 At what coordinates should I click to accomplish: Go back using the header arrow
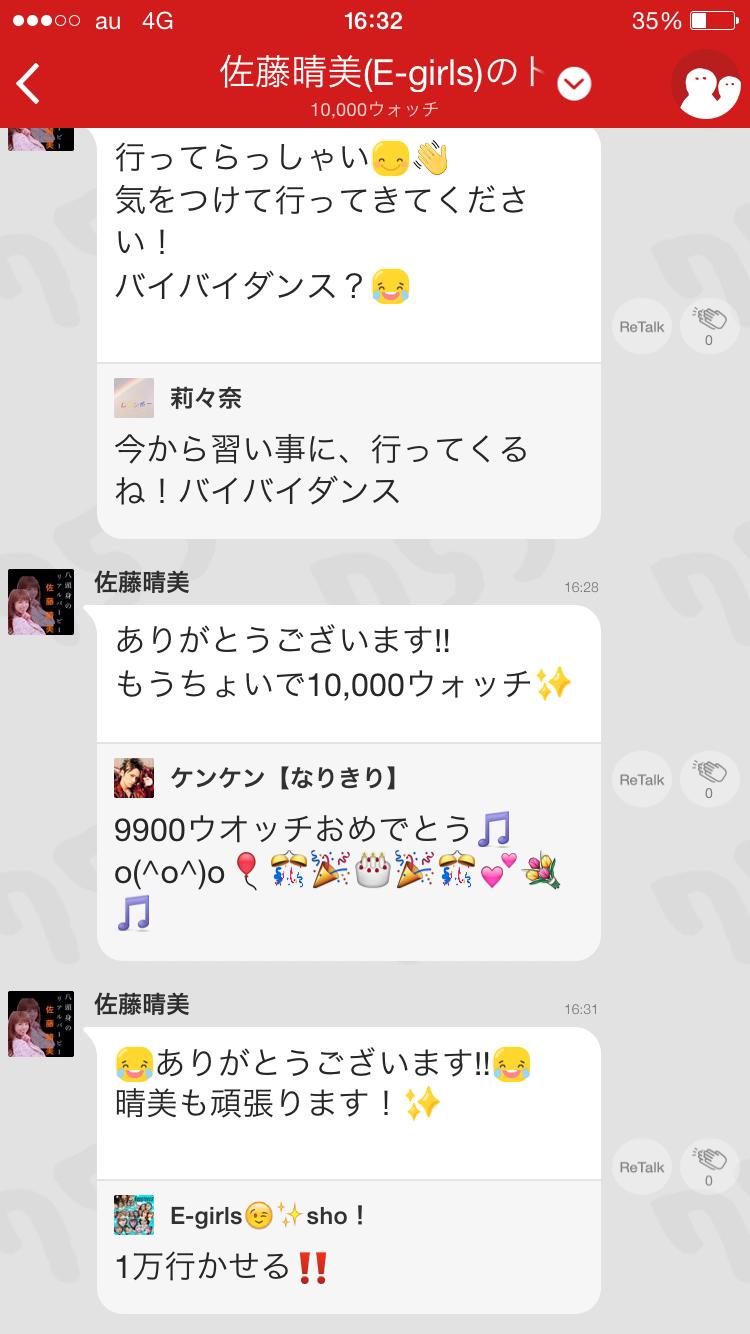coord(30,84)
